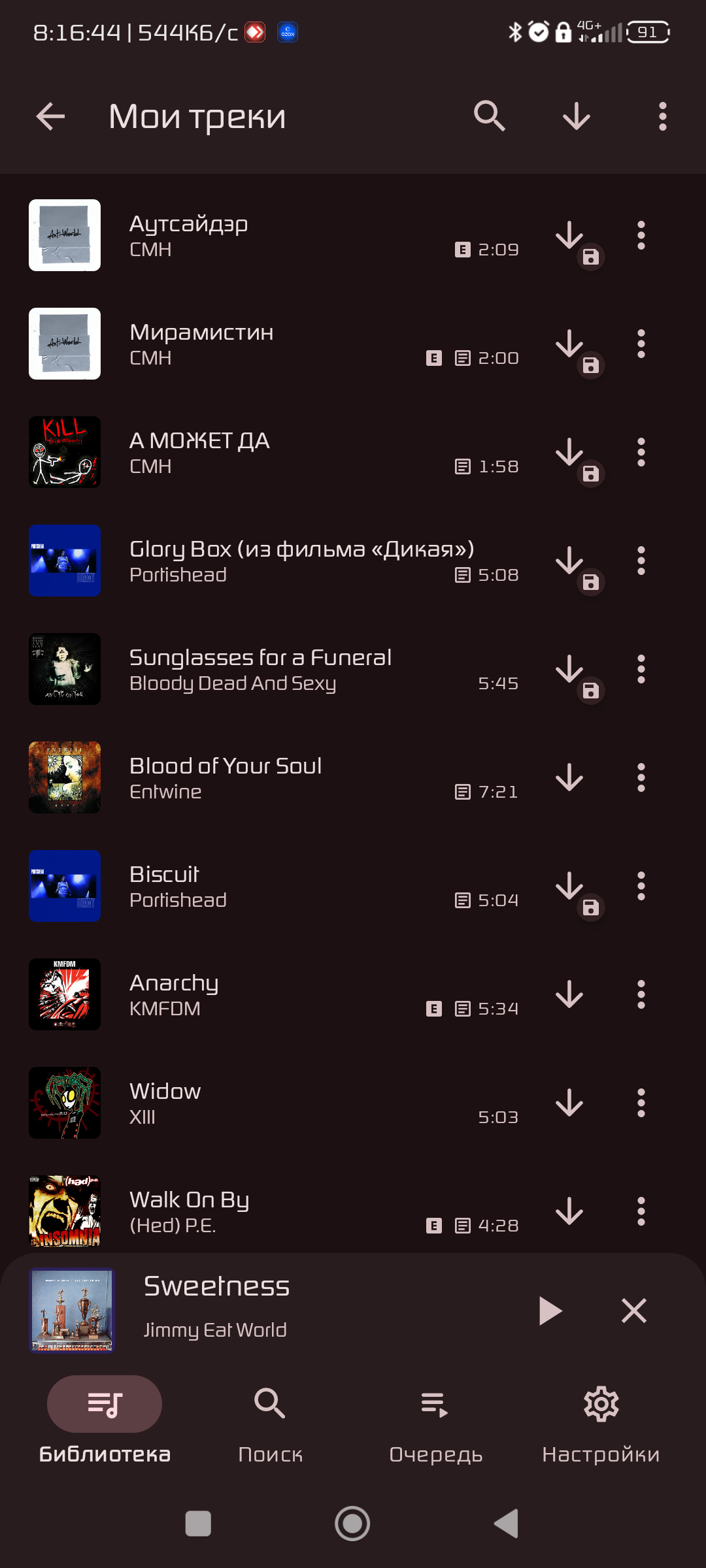This screenshot has height=1568, width=706.
Task: Play Biscuit by Portishead
Action: (x=261, y=886)
